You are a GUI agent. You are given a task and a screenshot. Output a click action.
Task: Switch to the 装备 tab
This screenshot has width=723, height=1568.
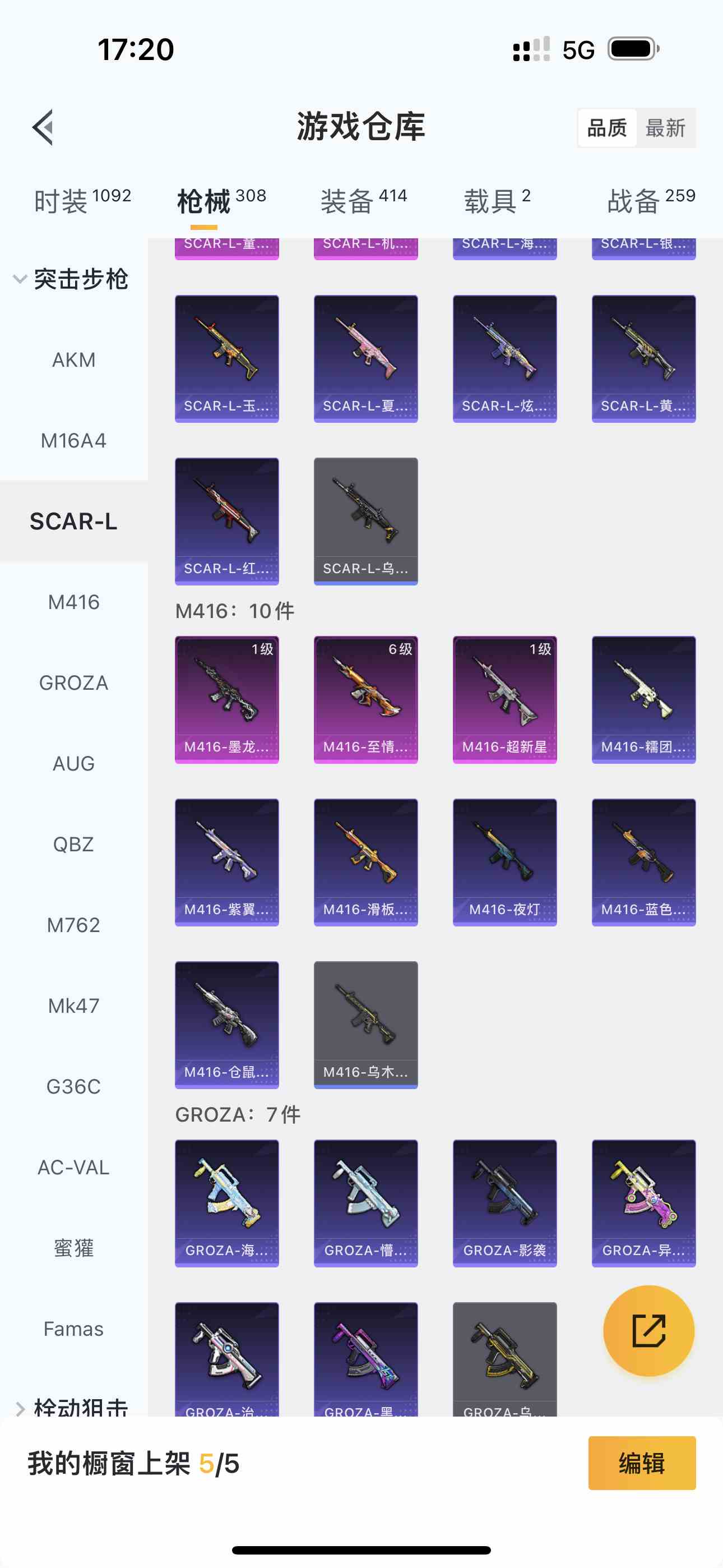click(x=363, y=201)
